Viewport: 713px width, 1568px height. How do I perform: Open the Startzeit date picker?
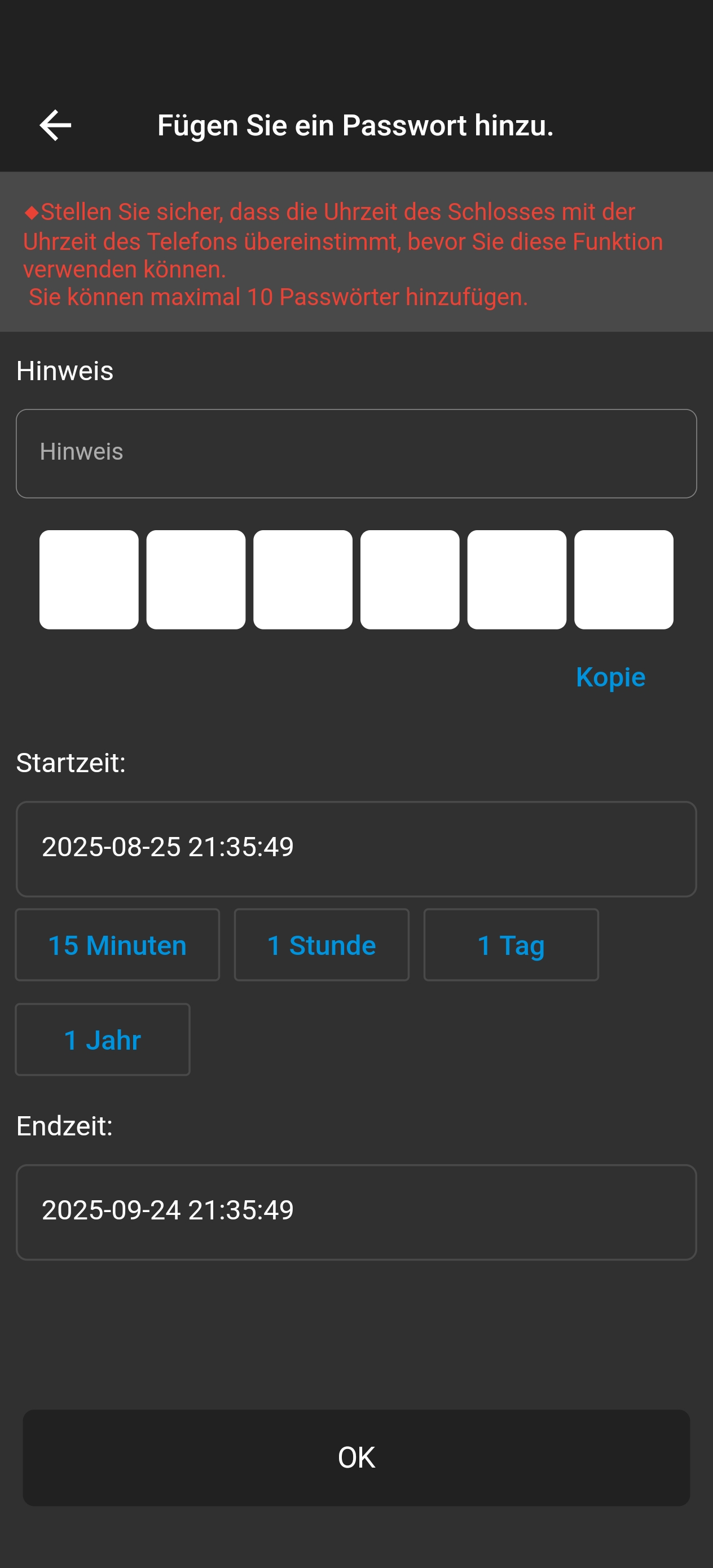[x=356, y=849]
